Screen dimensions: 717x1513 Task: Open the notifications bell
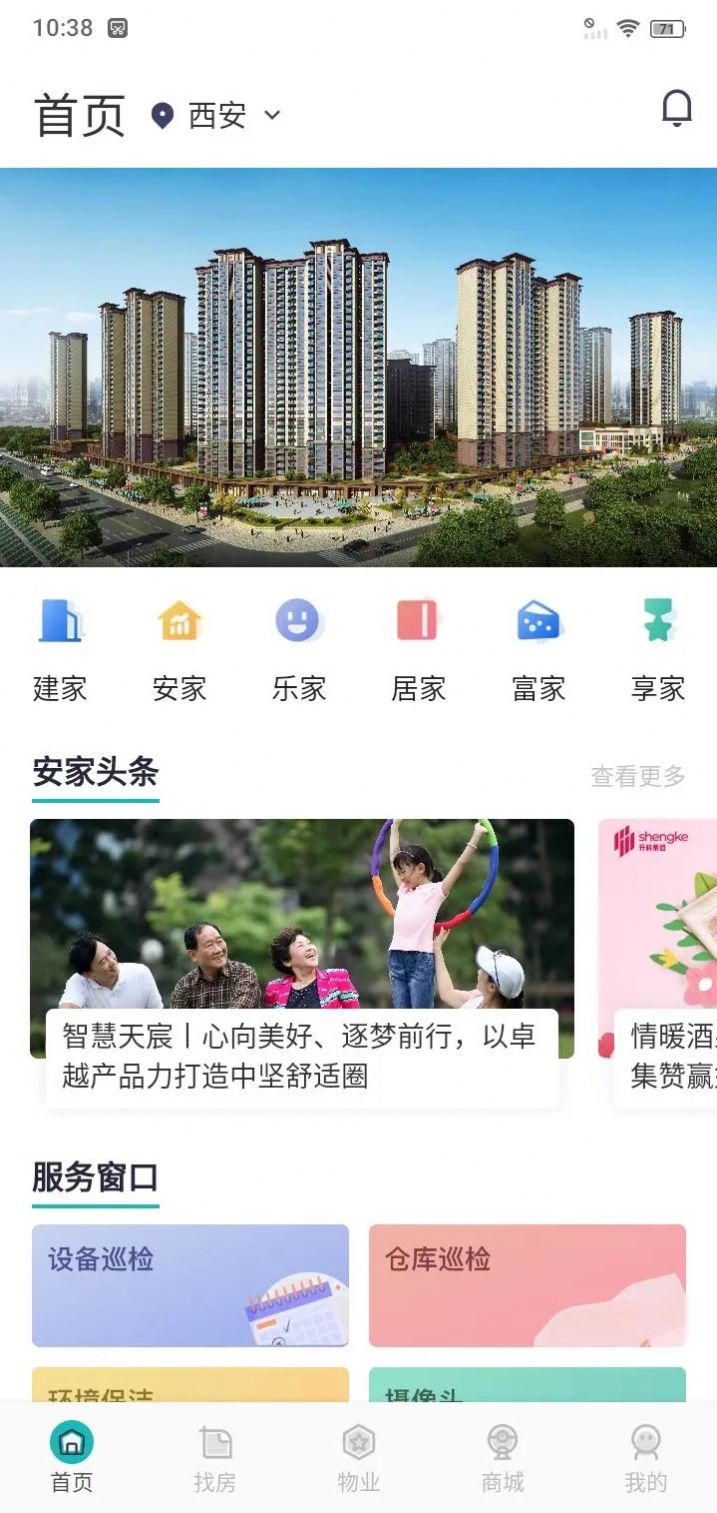[x=677, y=108]
